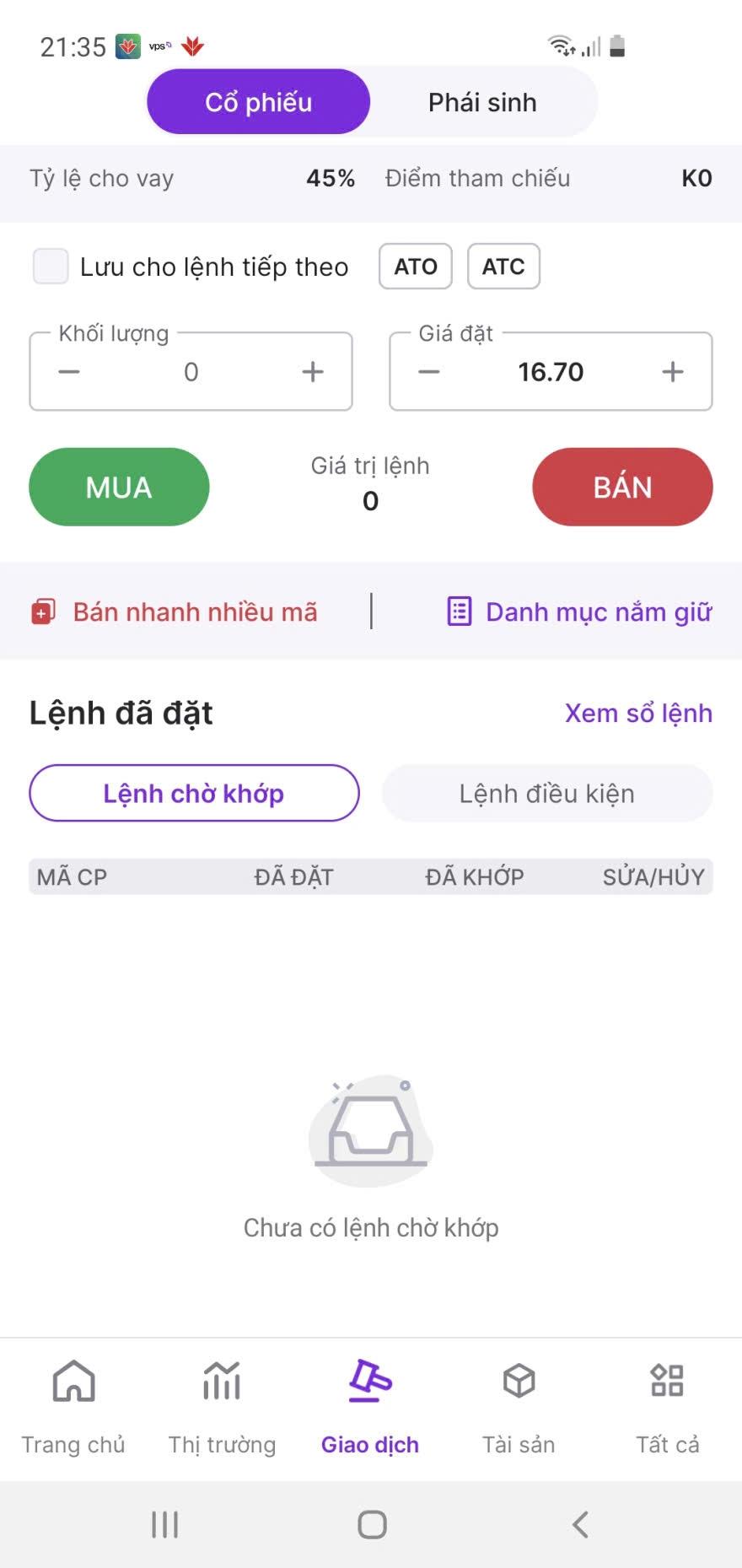Select the Cổ phiếu tab

258,102
